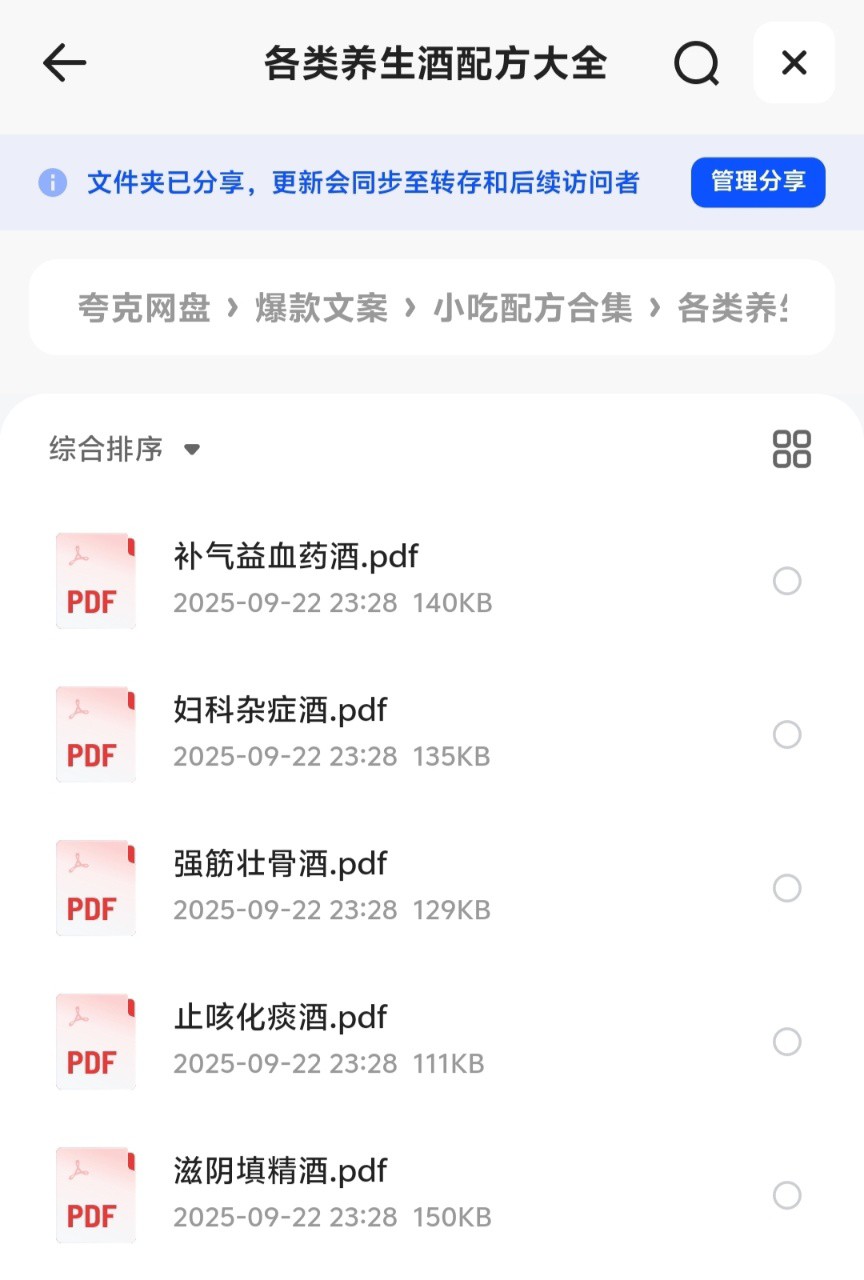Screen dimensions: 864x1280
Task: Select the circle for 滋阴填精酒.pdf
Action: 787,1195
